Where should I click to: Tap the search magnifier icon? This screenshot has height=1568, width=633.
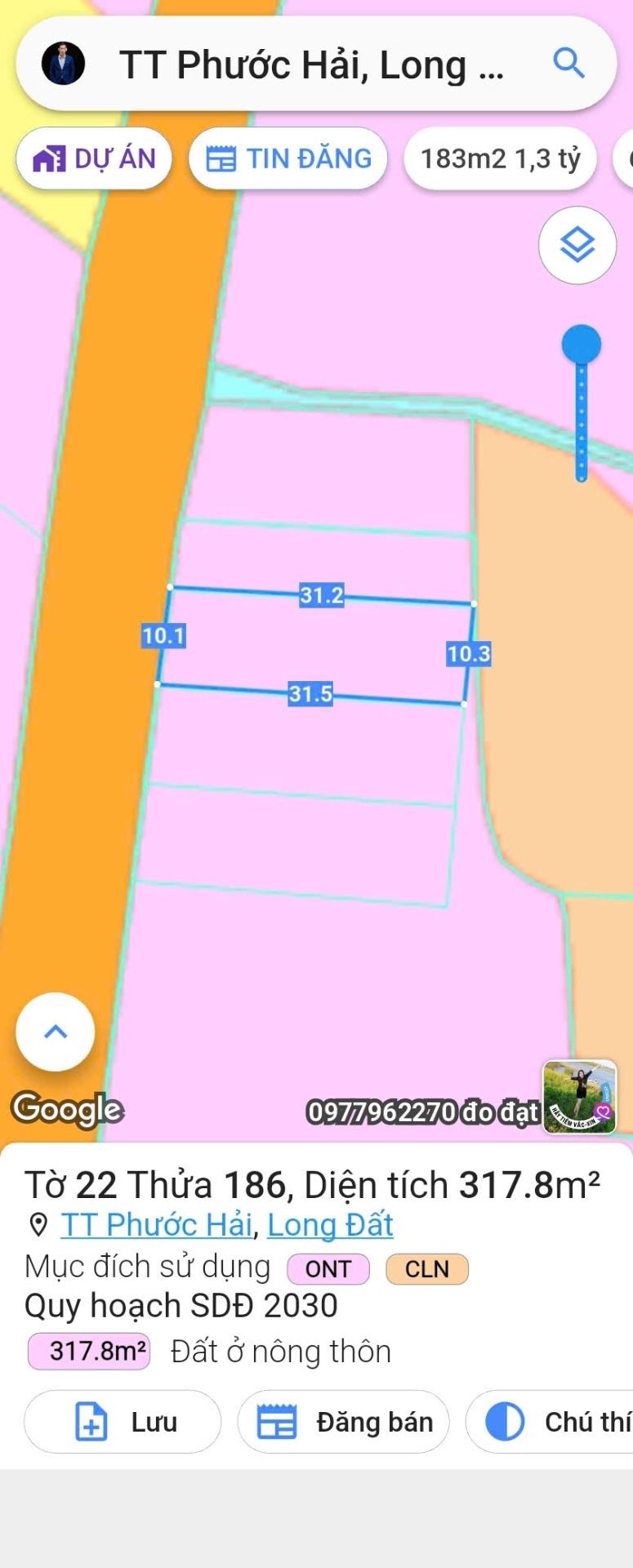[568, 63]
